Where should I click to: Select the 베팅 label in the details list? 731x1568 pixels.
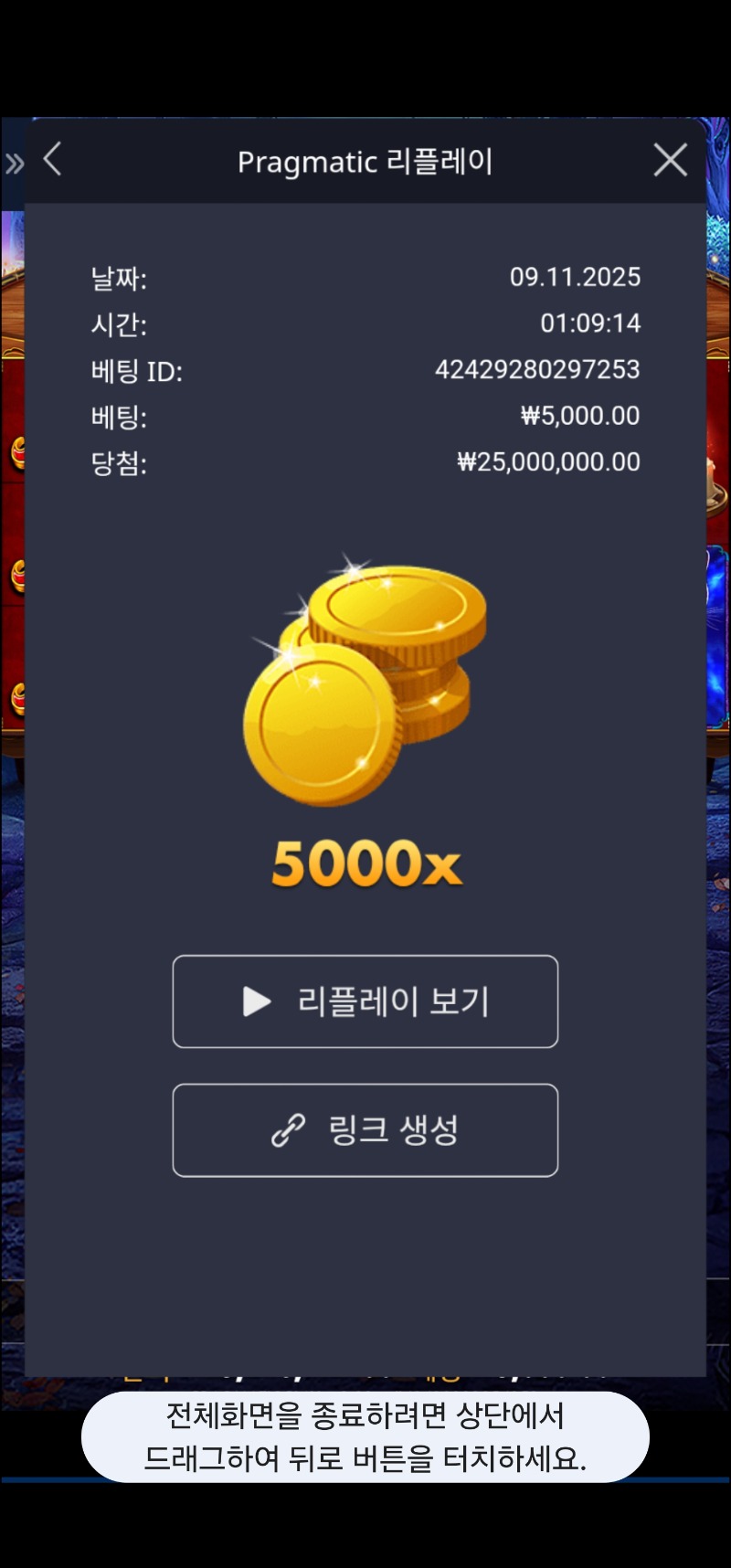(x=116, y=417)
